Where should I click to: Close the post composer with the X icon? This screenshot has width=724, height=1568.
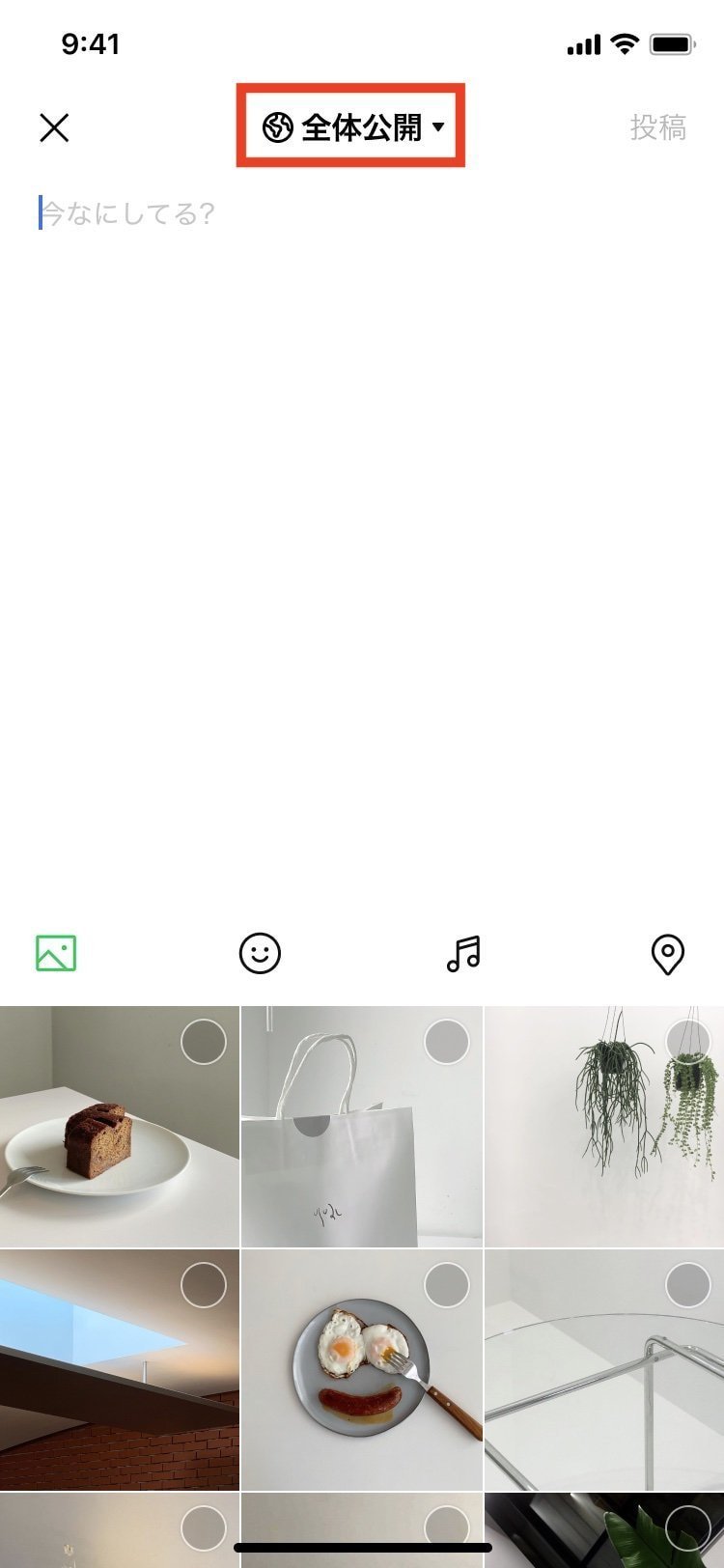pyautogui.click(x=55, y=126)
